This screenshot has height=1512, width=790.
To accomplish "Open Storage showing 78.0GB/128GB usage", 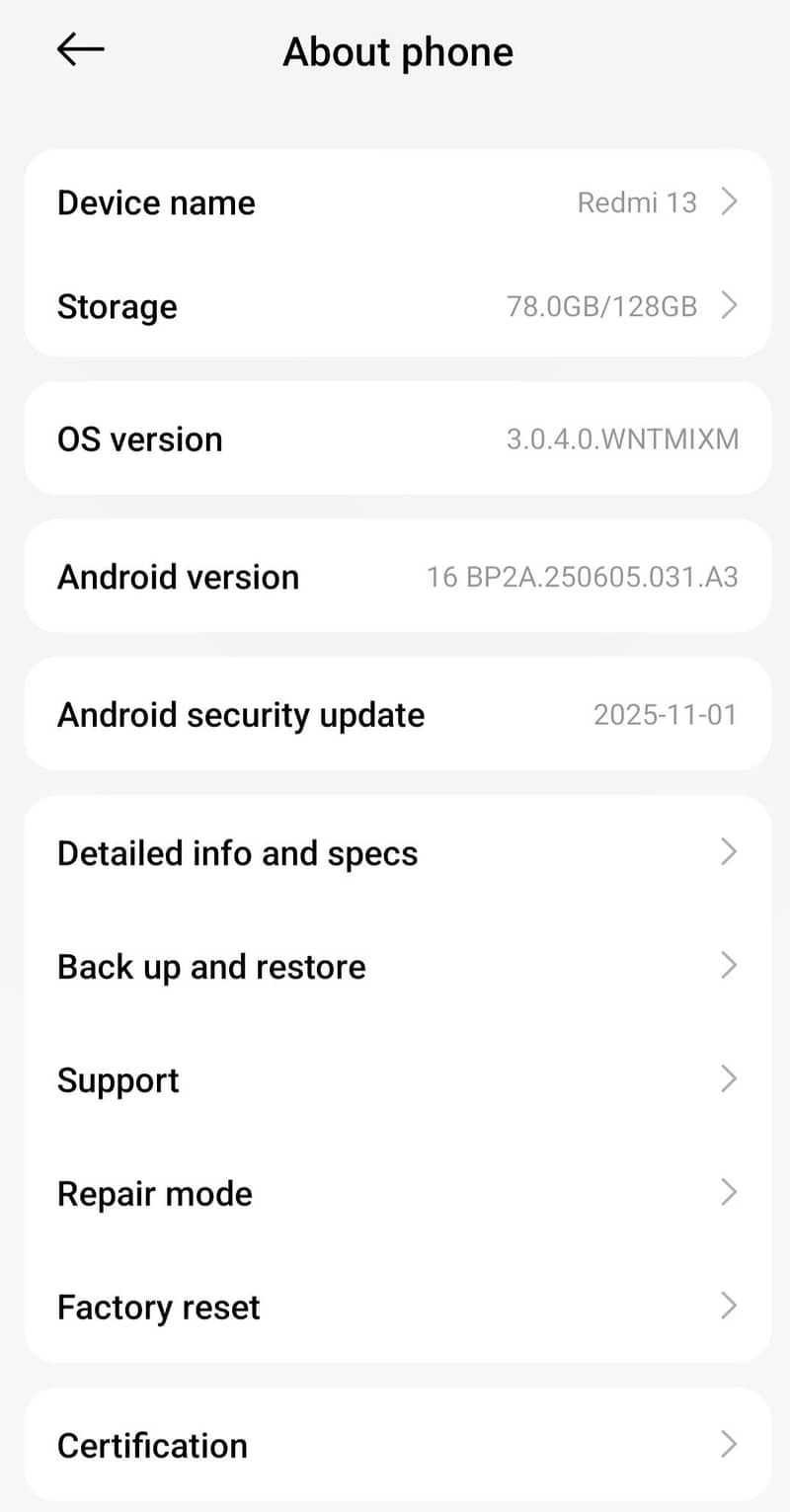I will pos(395,306).
